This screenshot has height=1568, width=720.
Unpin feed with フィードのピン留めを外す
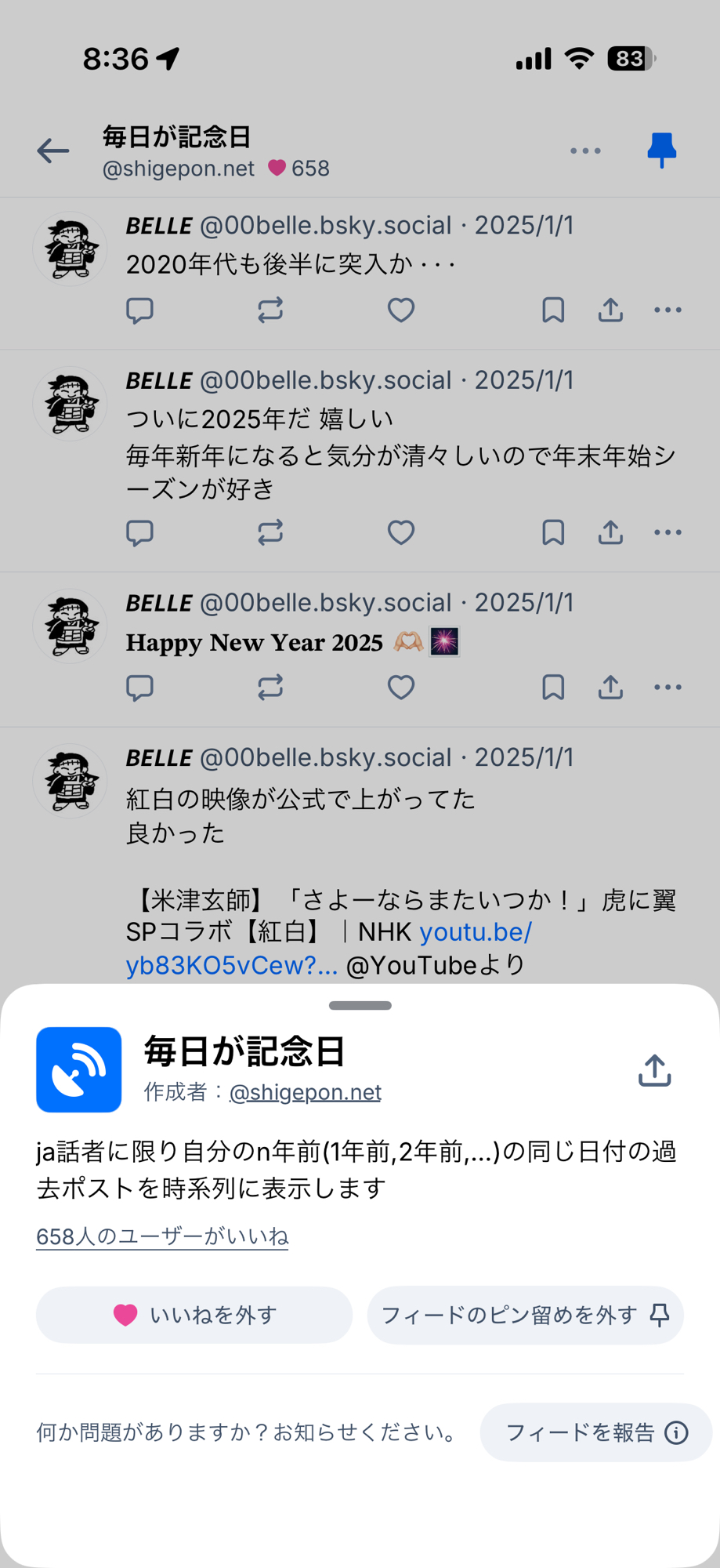point(525,1315)
